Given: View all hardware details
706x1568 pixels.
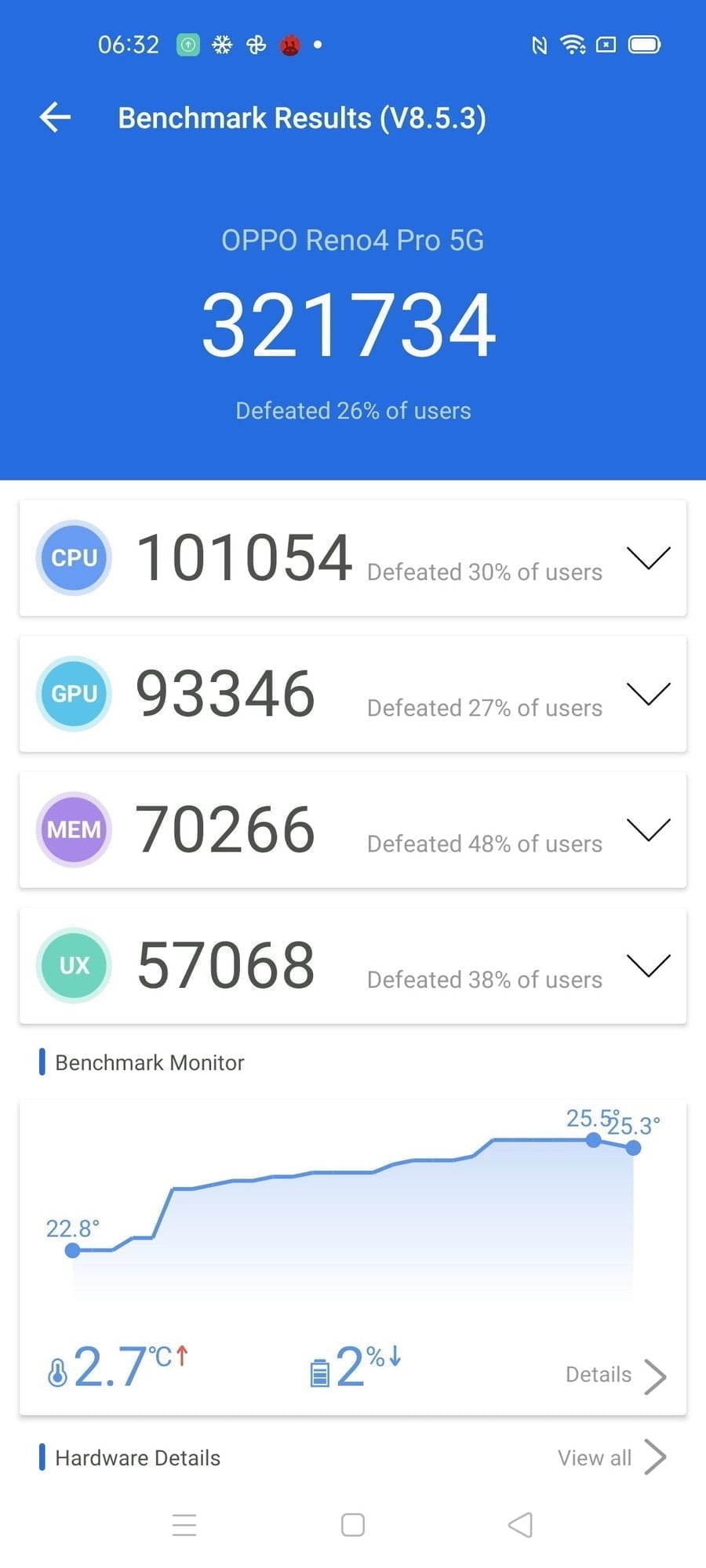Looking at the screenshot, I should point(612,1457).
